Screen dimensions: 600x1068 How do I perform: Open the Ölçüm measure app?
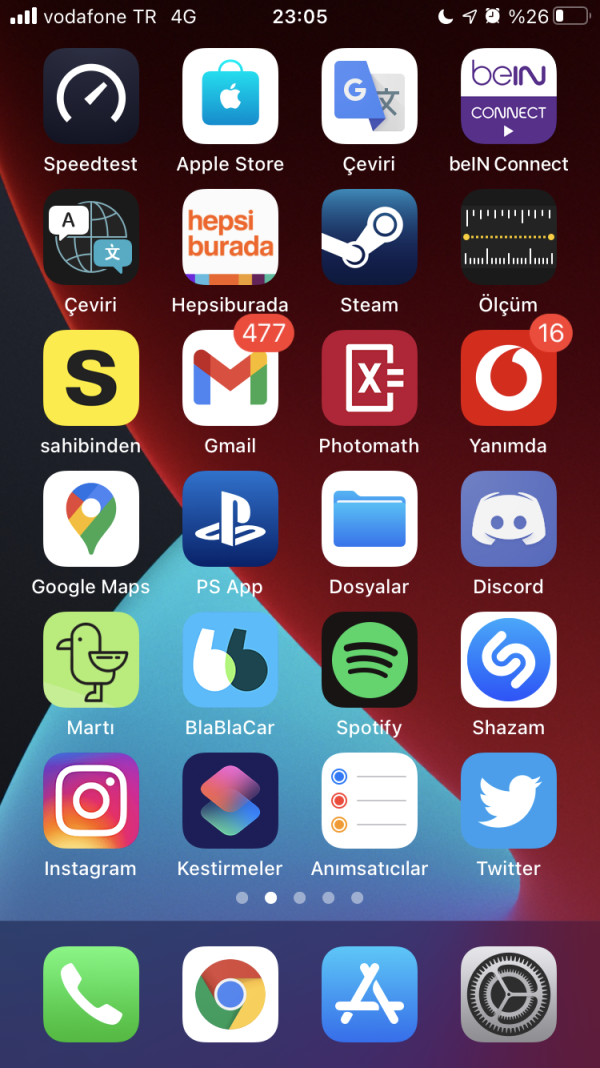point(508,237)
